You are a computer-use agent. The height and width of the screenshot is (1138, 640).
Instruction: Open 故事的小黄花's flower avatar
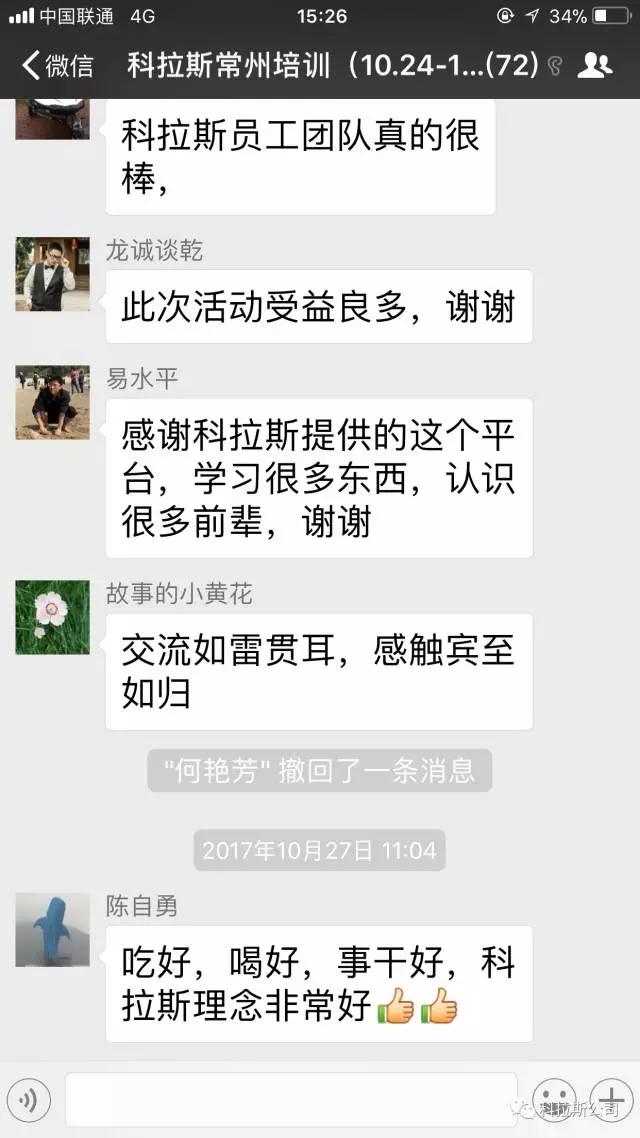click(52, 617)
